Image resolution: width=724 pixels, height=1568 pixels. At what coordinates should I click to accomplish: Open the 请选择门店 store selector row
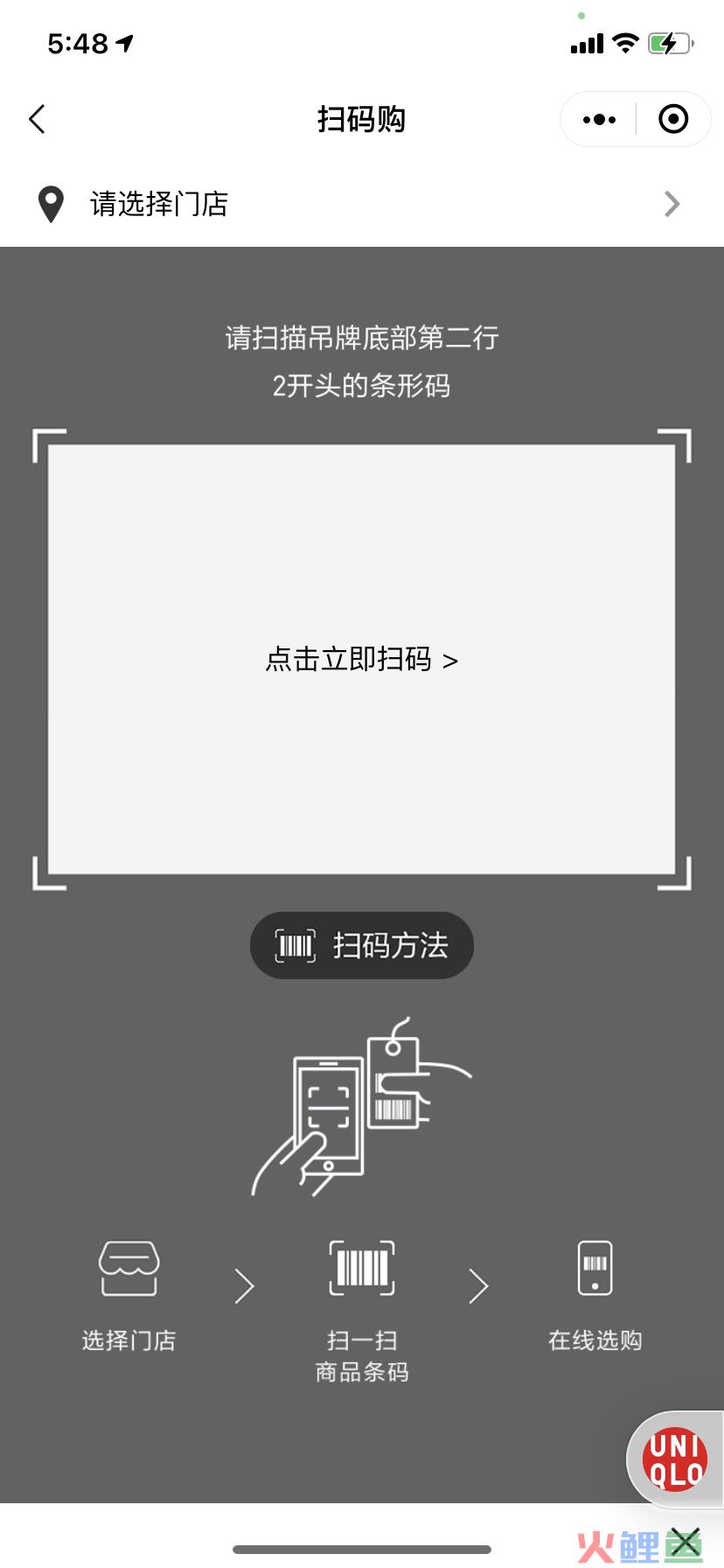tap(360, 204)
